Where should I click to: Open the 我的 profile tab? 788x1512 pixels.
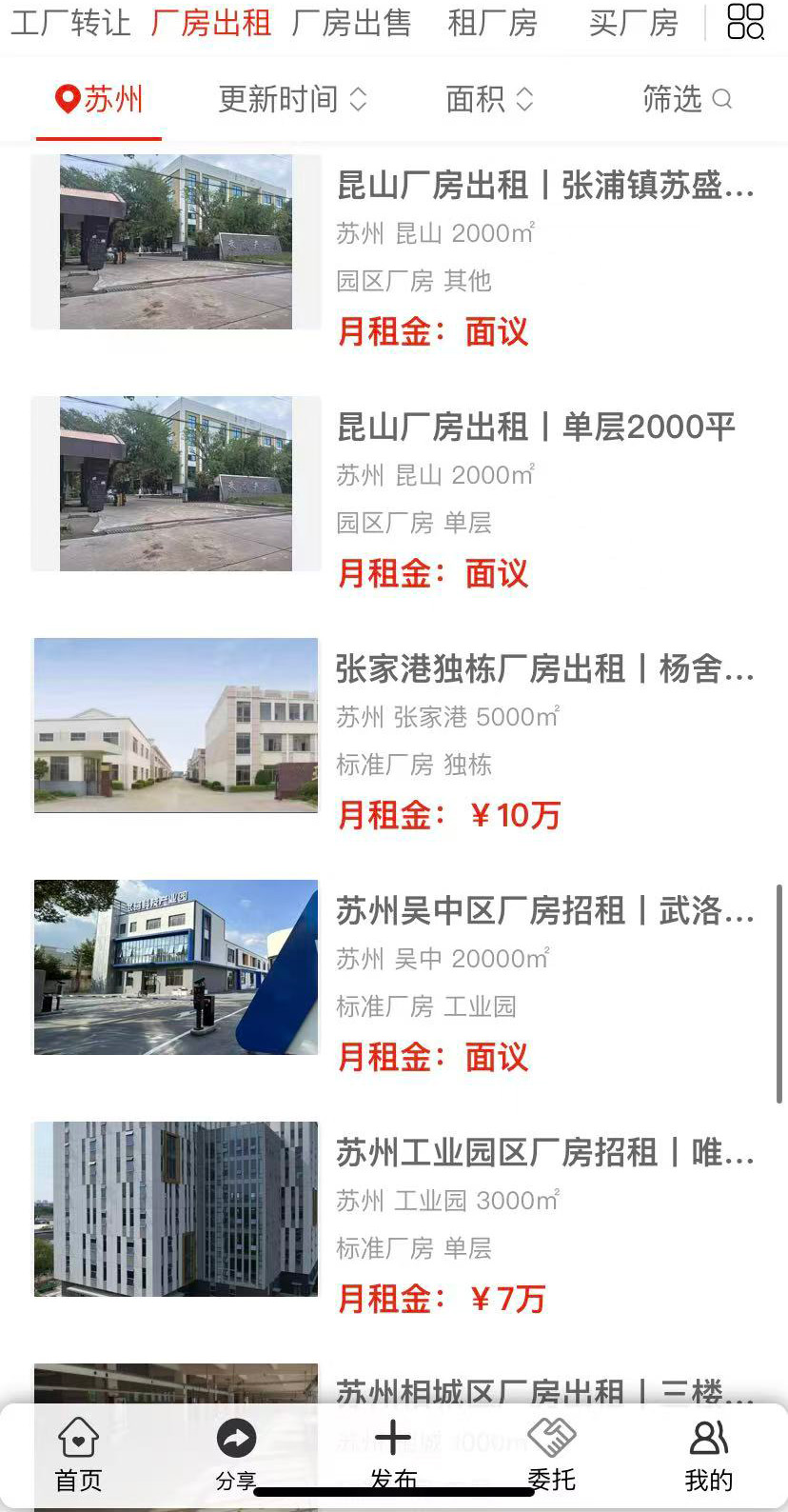(x=708, y=1455)
